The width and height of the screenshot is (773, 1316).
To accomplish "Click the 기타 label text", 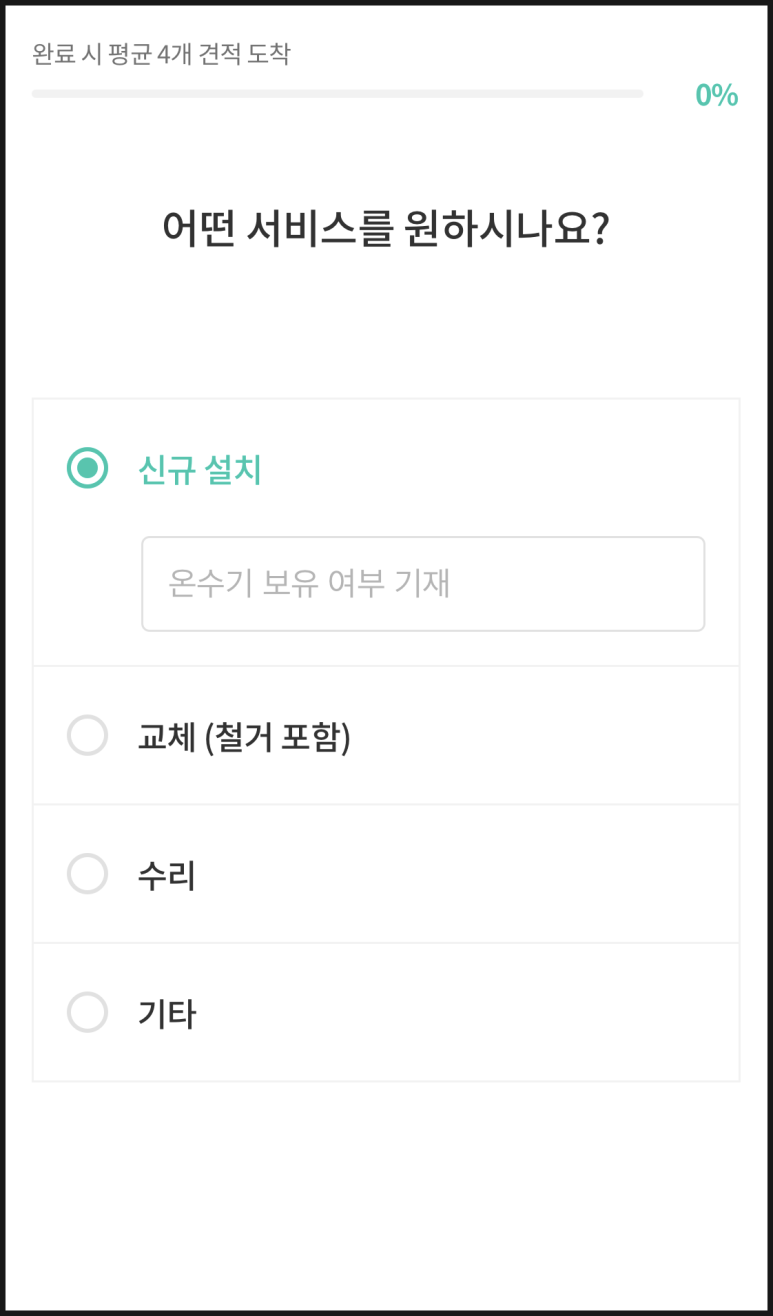I will pos(164,1012).
